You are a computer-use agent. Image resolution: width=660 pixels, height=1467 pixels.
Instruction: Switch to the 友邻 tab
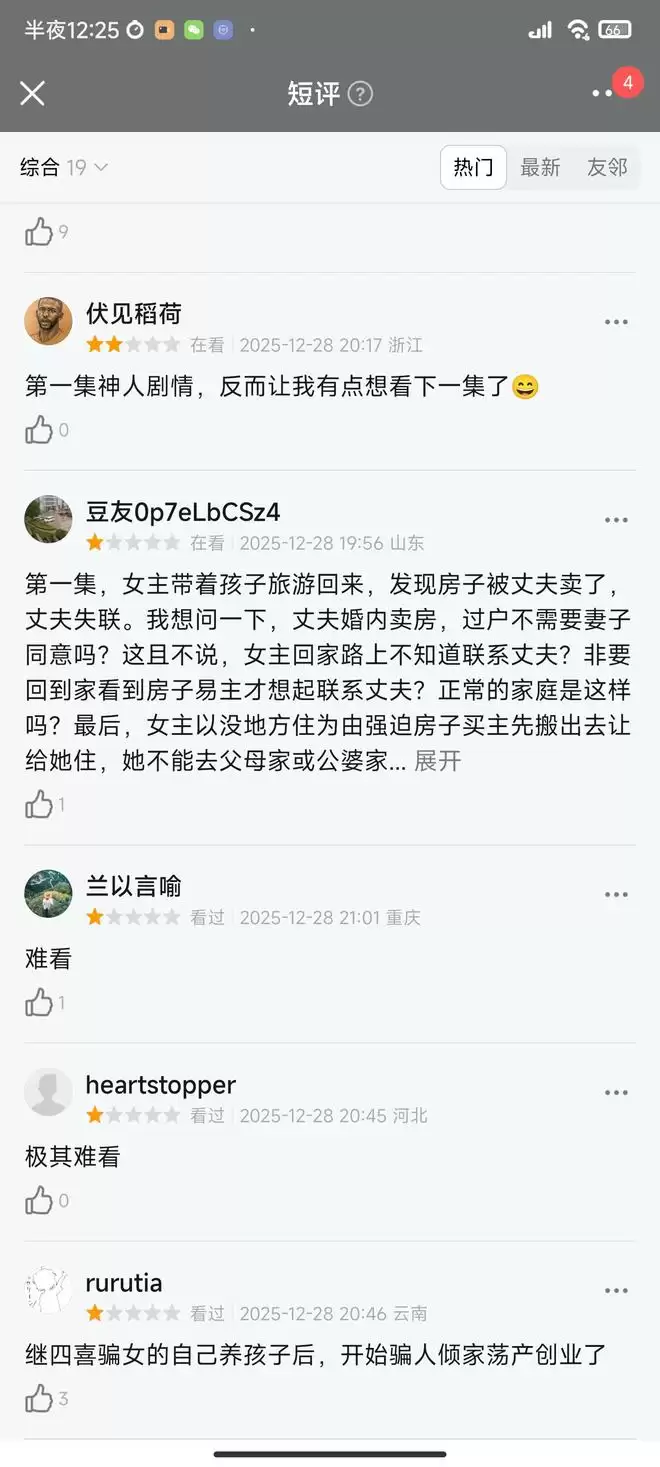click(607, 167)
